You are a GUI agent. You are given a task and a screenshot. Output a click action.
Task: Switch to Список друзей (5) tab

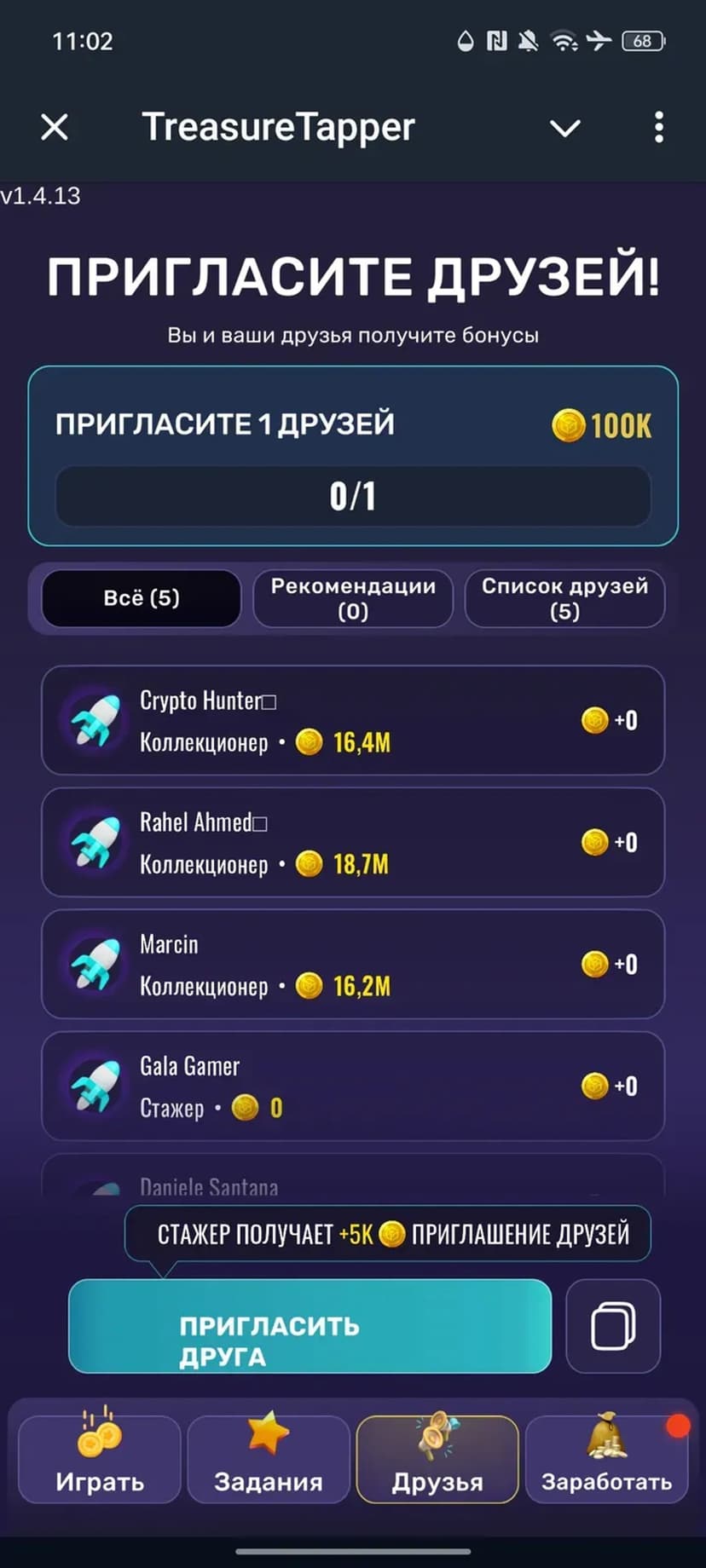point(564,598)
